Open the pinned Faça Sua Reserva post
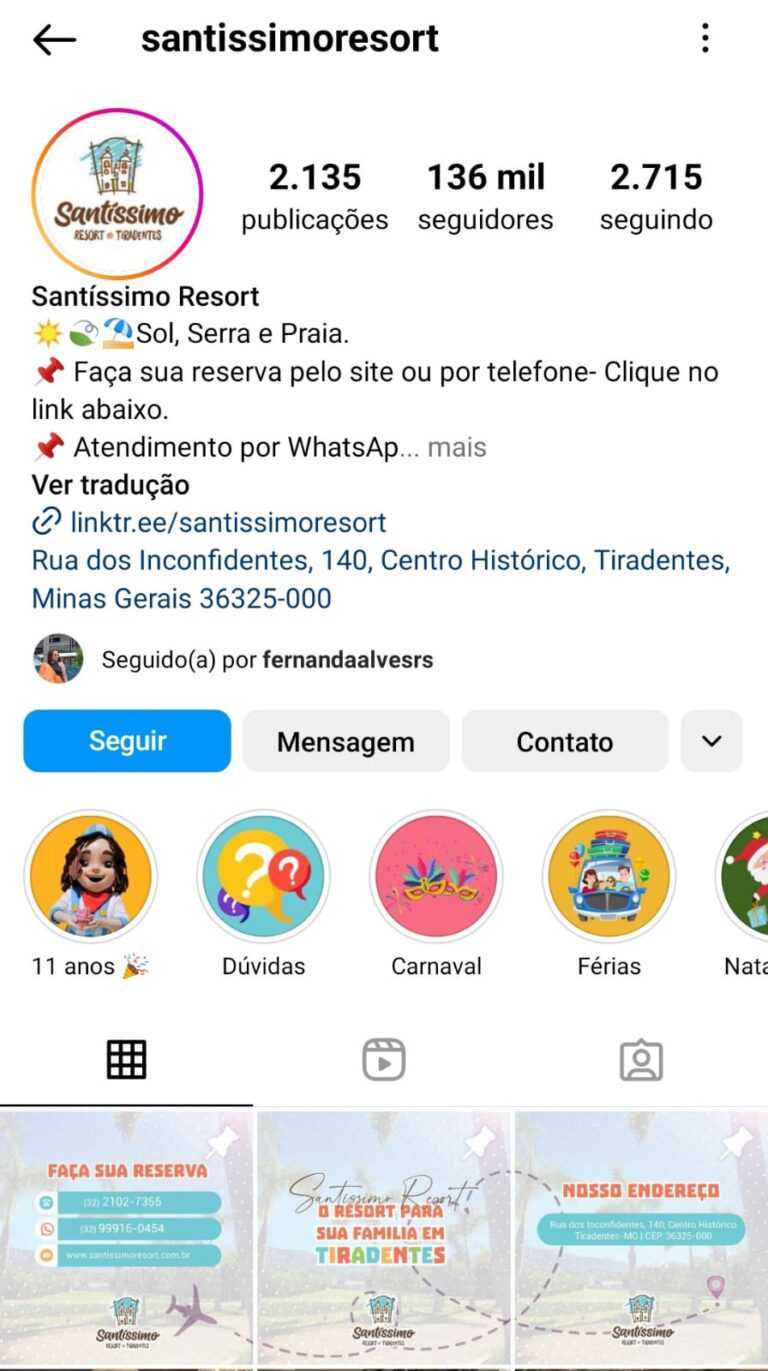This screenshot has height=1371, width=768. [126, 1238]
